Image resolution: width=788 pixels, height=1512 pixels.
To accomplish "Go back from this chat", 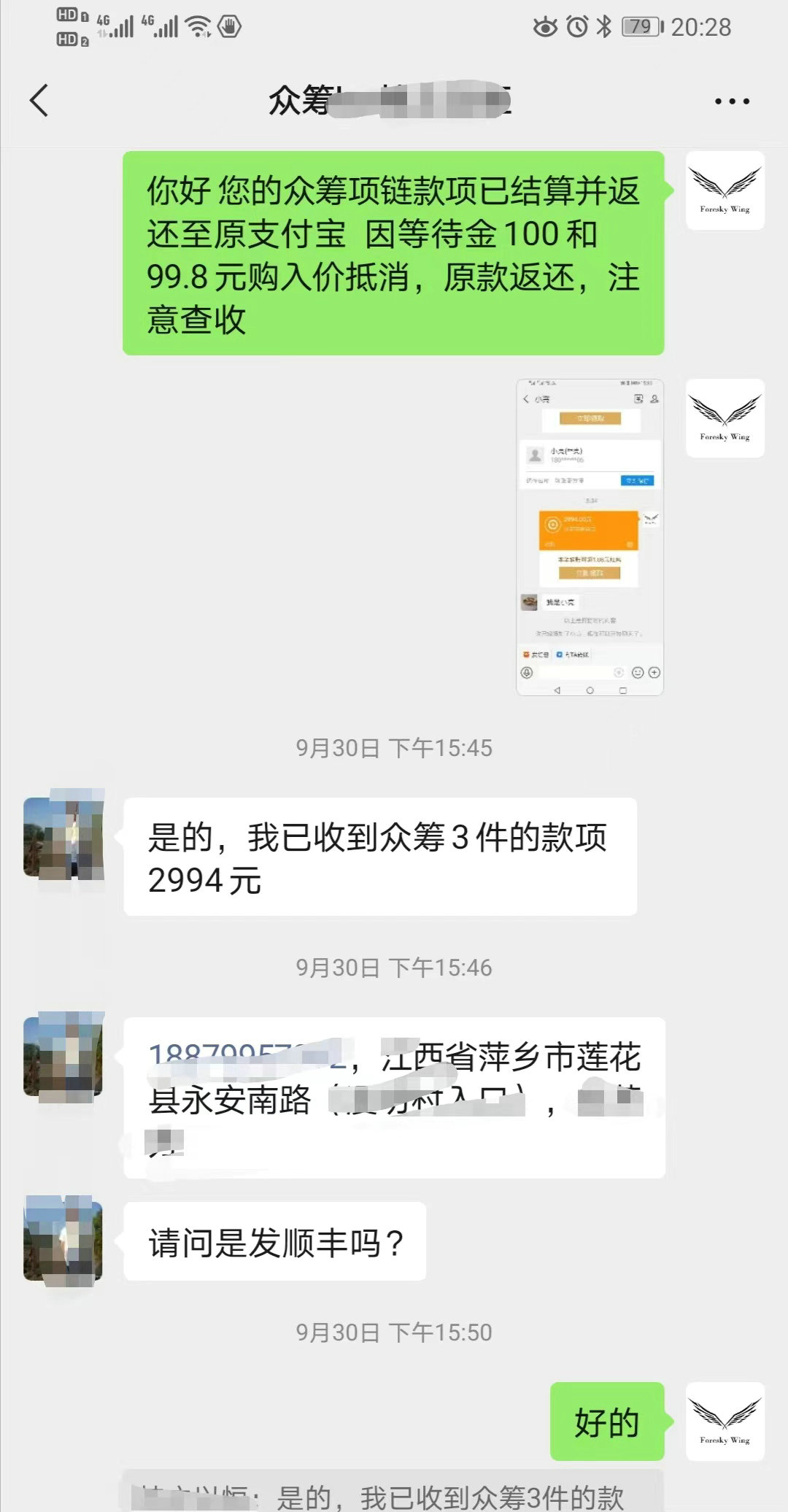I will (x=39, y=100).
